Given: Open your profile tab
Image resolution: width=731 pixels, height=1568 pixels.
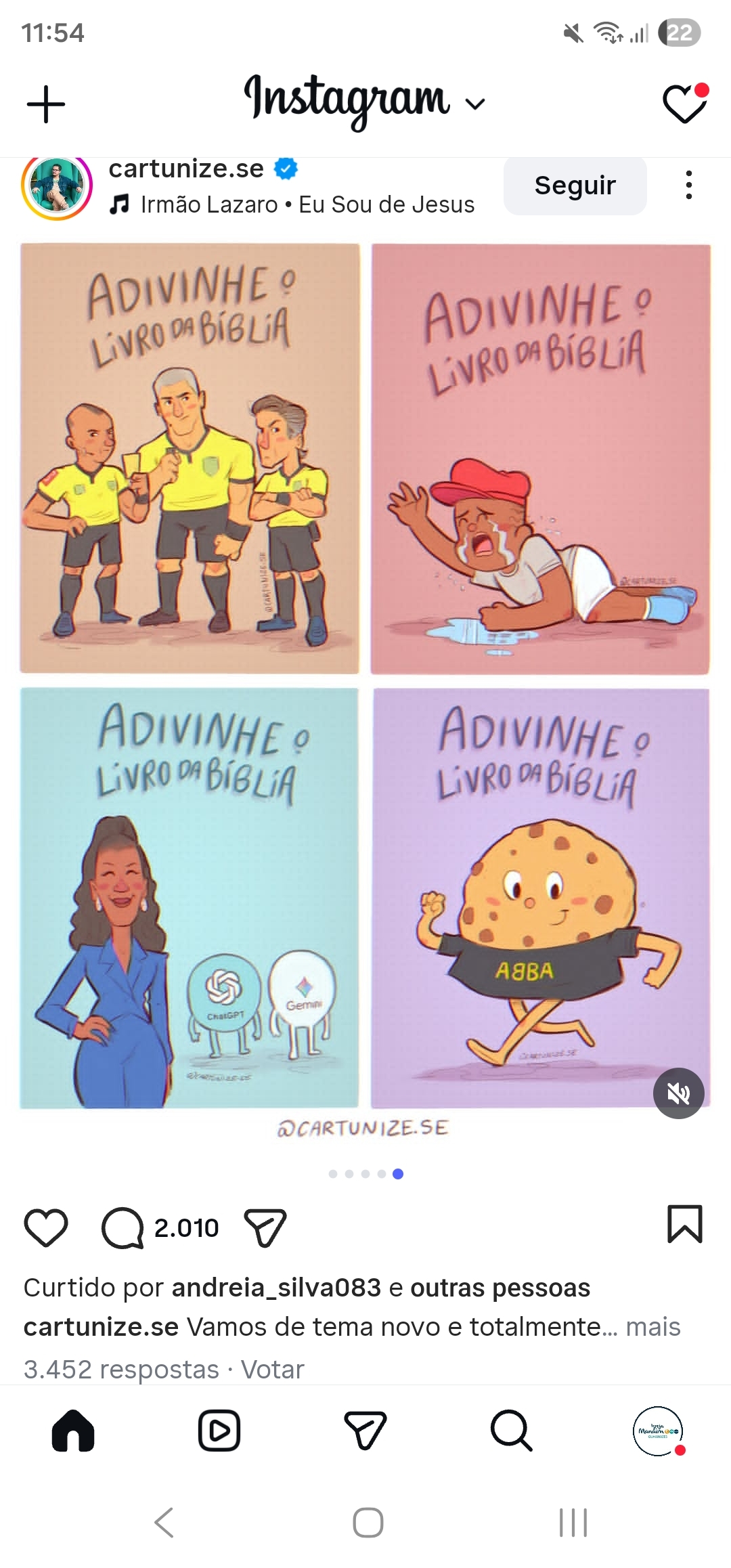Looking at the screenshot, I should [x=657, y=1431].
